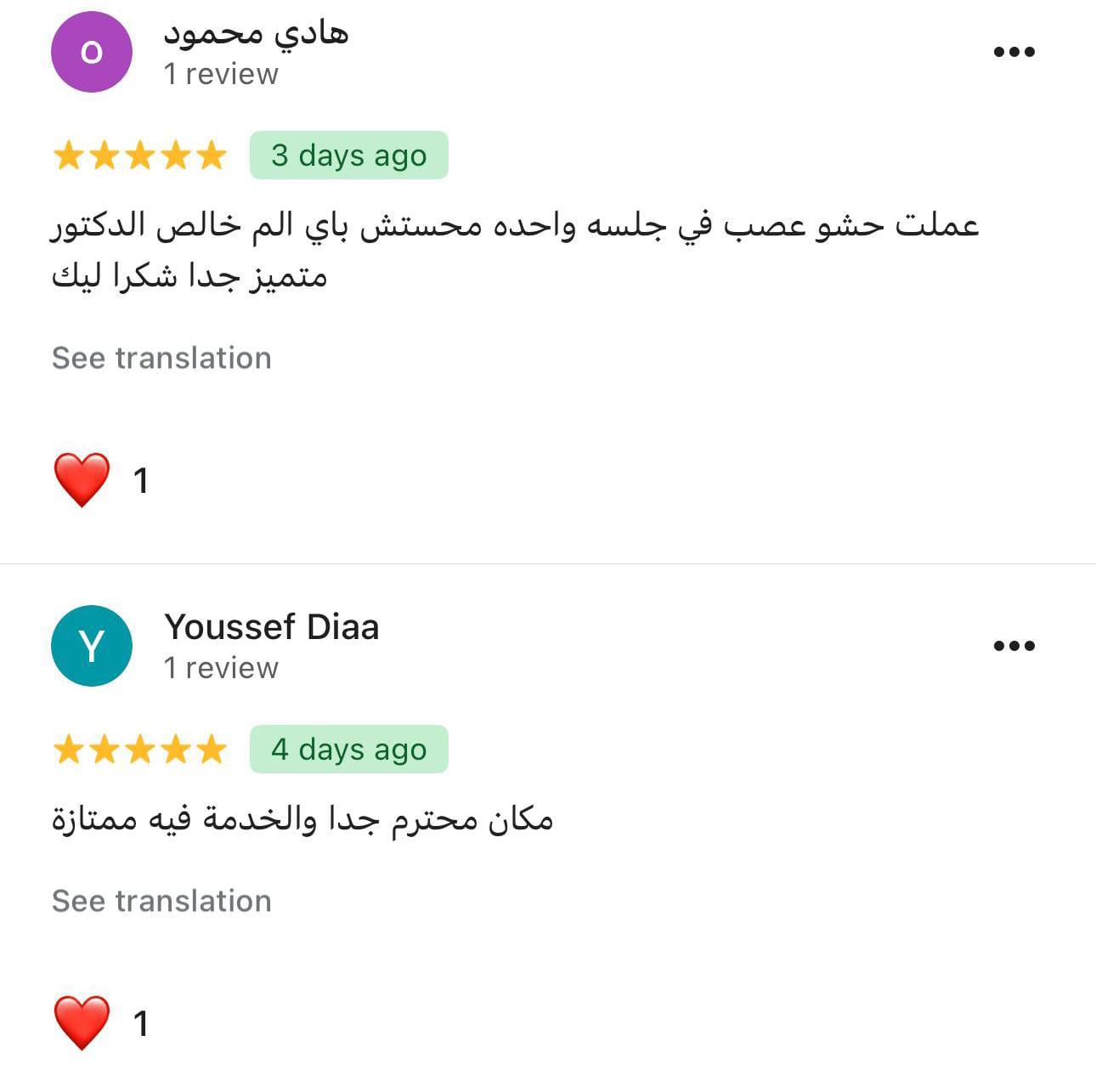The width and height of the screenshot is (1096, 1092).
Task: Open Youssef Diaa's profile avatar
Action: (x=92, y=646)
